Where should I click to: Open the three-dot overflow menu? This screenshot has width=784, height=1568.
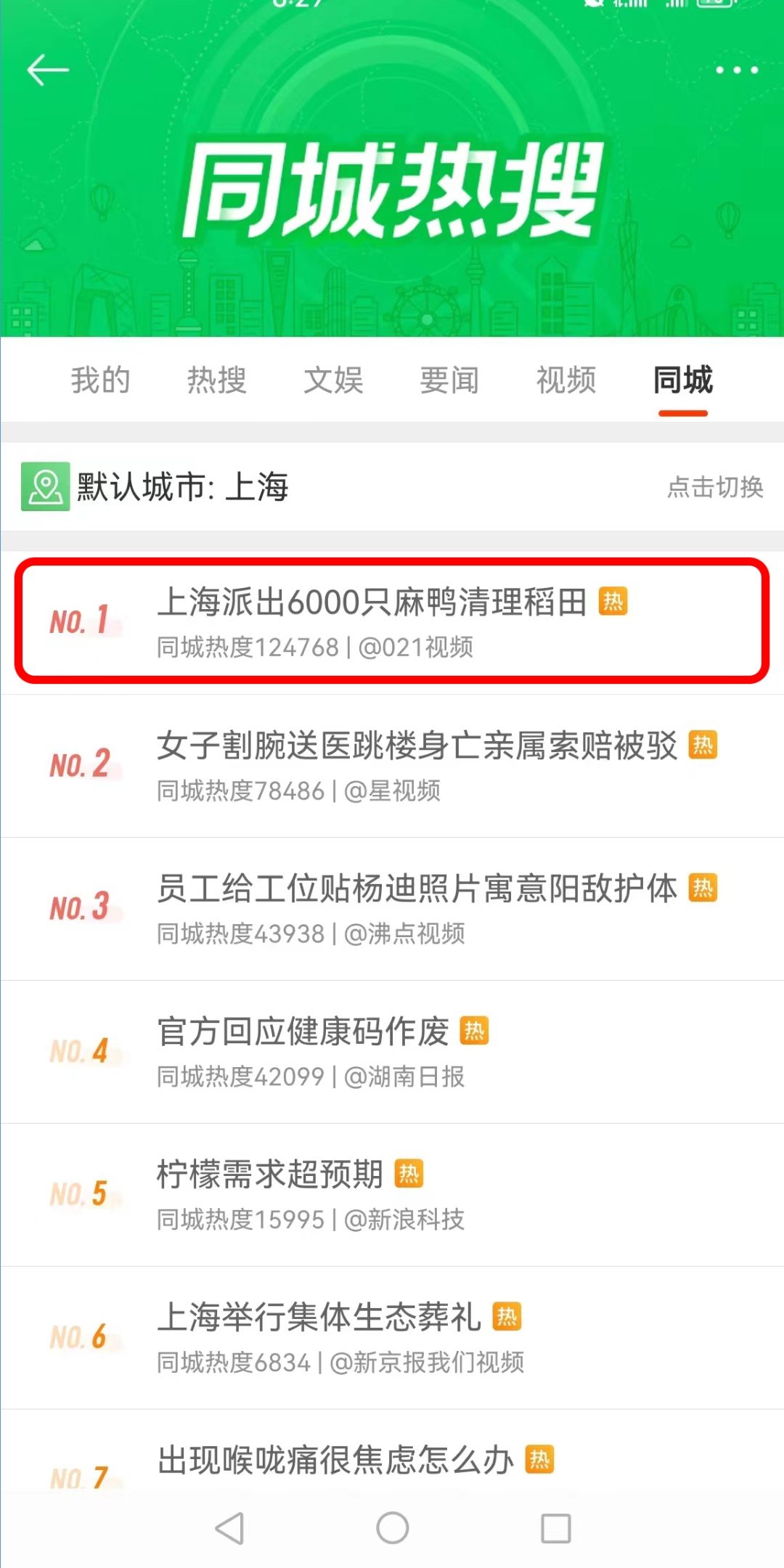pyautogui.click(x=736, y=70)
